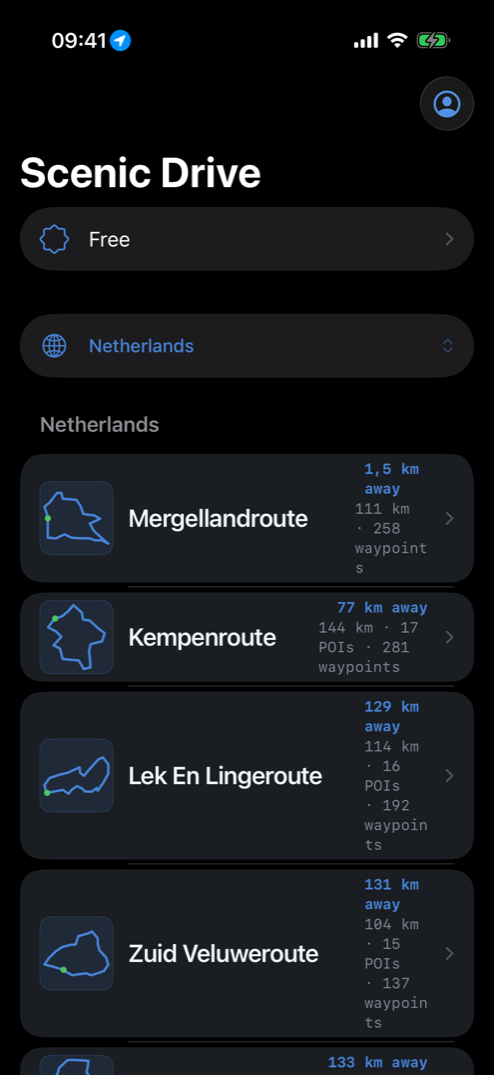Open the Free subscription row

coord(247,239)
